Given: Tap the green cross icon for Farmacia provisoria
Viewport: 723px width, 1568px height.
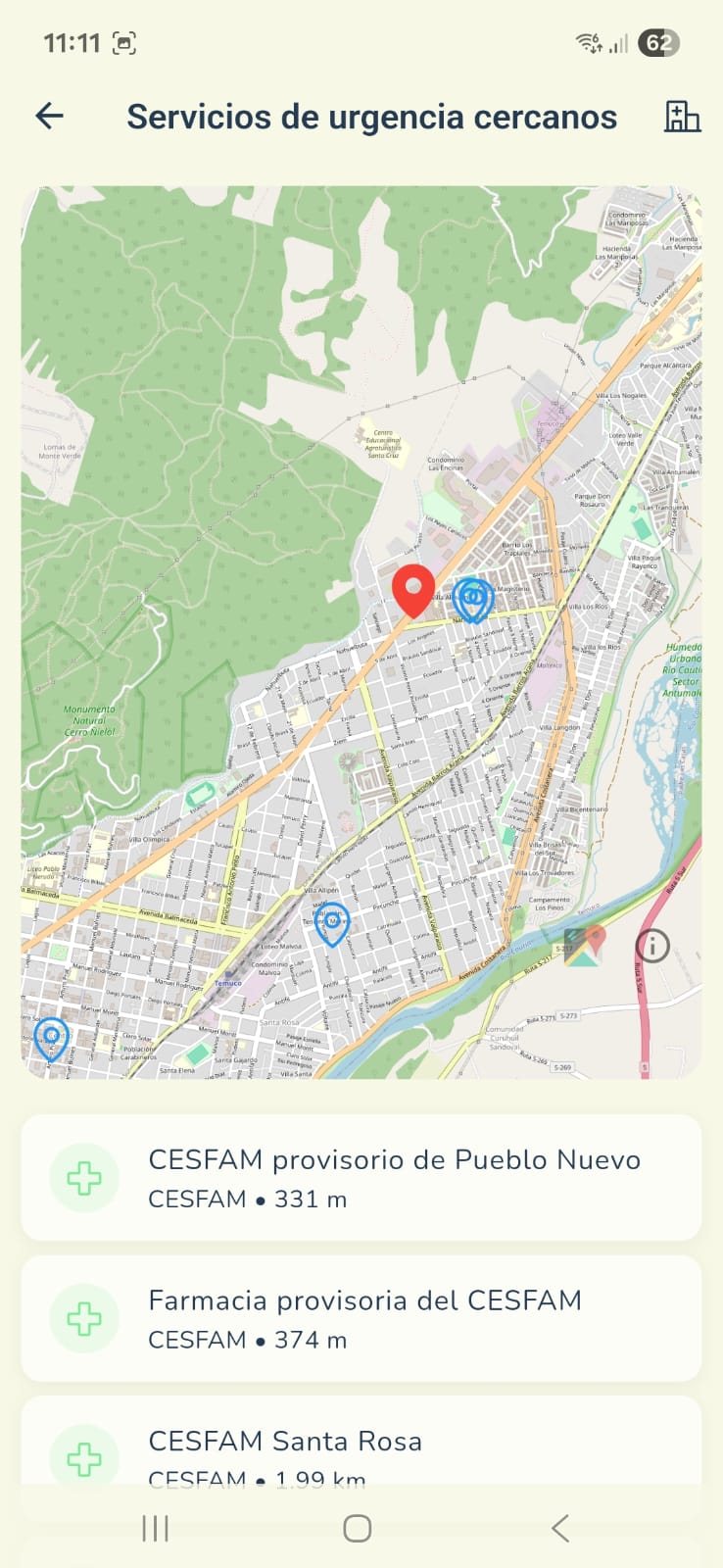Looking at the screenshot, I should coord(83,1318).
